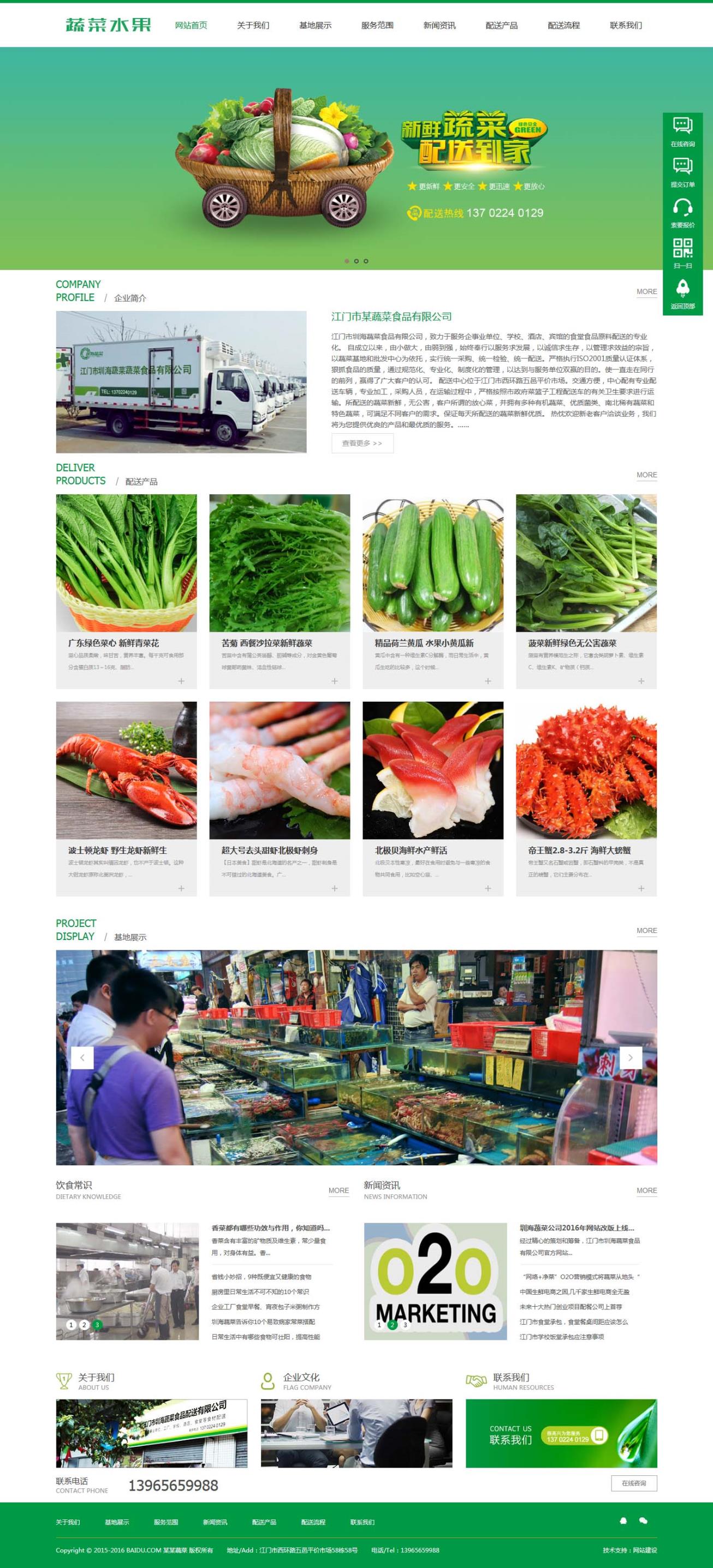Open 提交订单 in the floating sidebar
The image size is (713, 1568).
682,172
